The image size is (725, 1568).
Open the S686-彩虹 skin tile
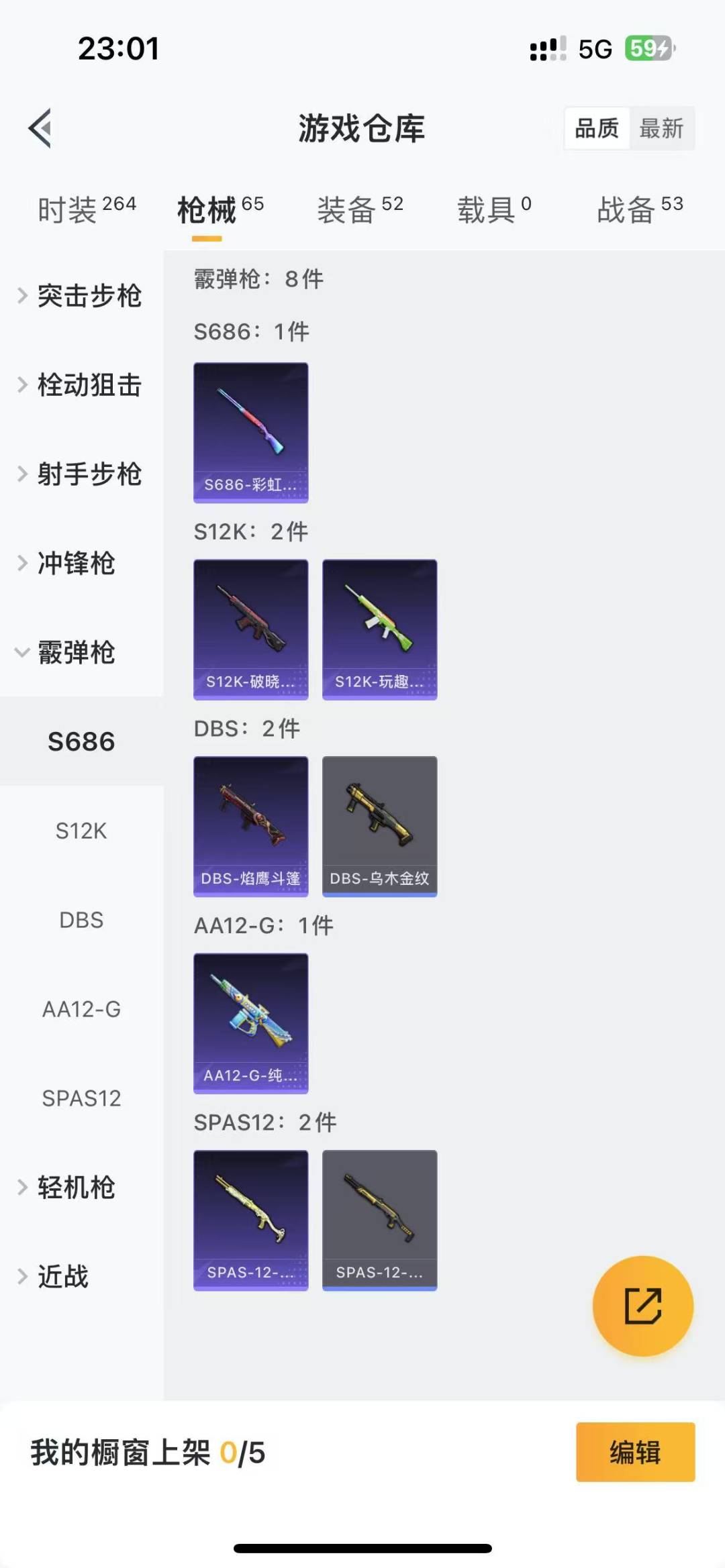(x=251, y=433)
